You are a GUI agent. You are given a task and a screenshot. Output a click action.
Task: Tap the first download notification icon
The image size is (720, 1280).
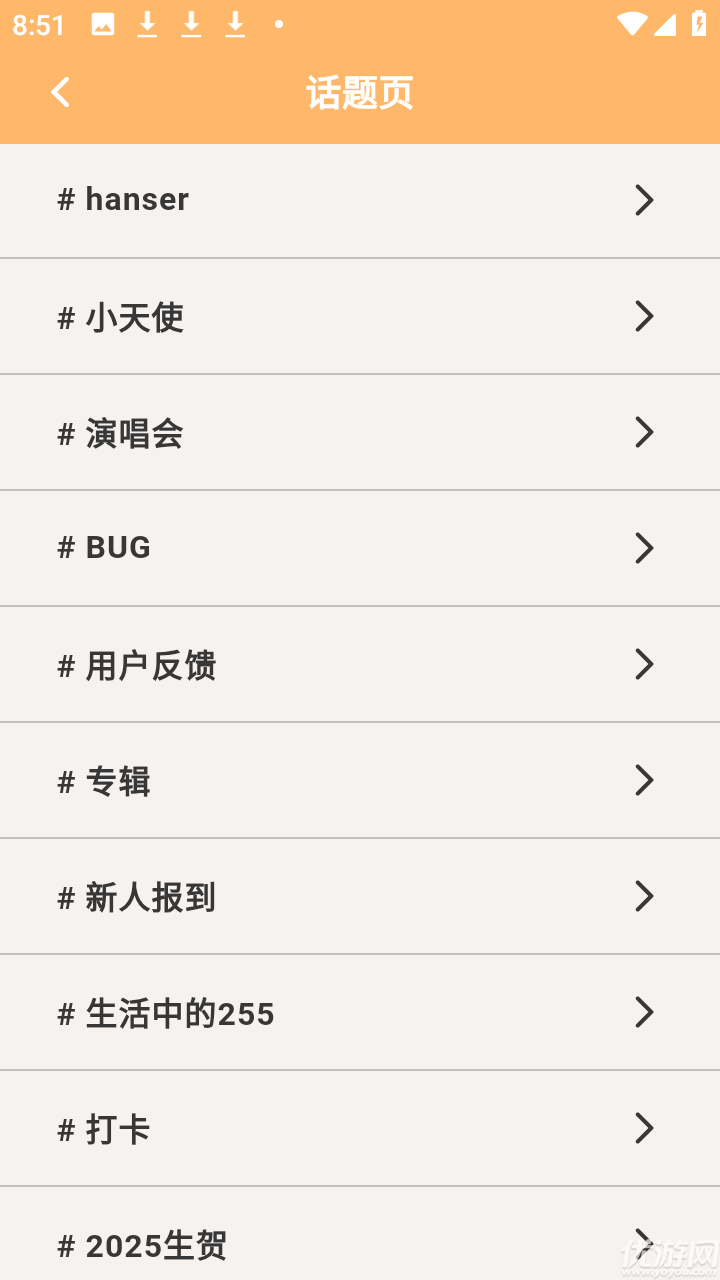pos(147,25)
